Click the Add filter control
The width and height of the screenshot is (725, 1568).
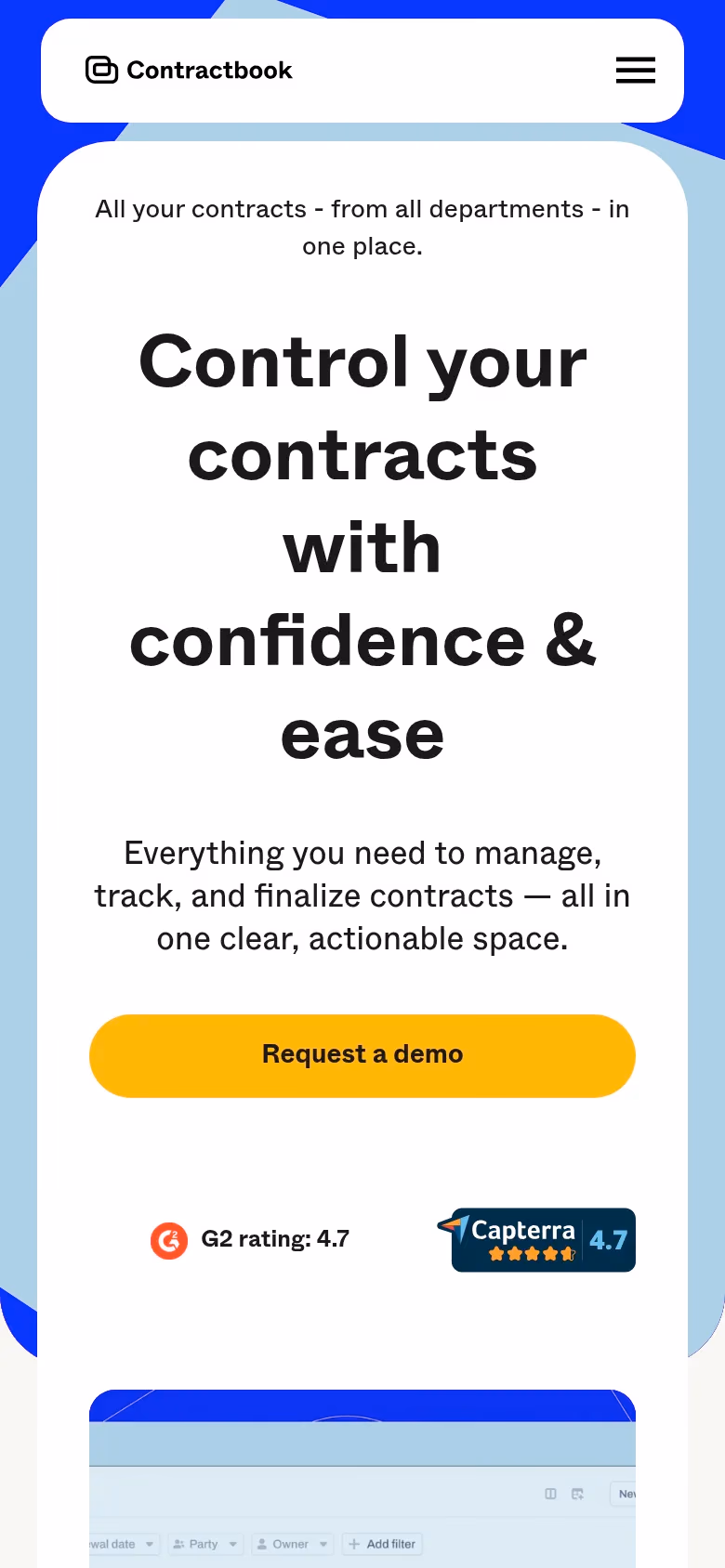(x=381, y=1543)
